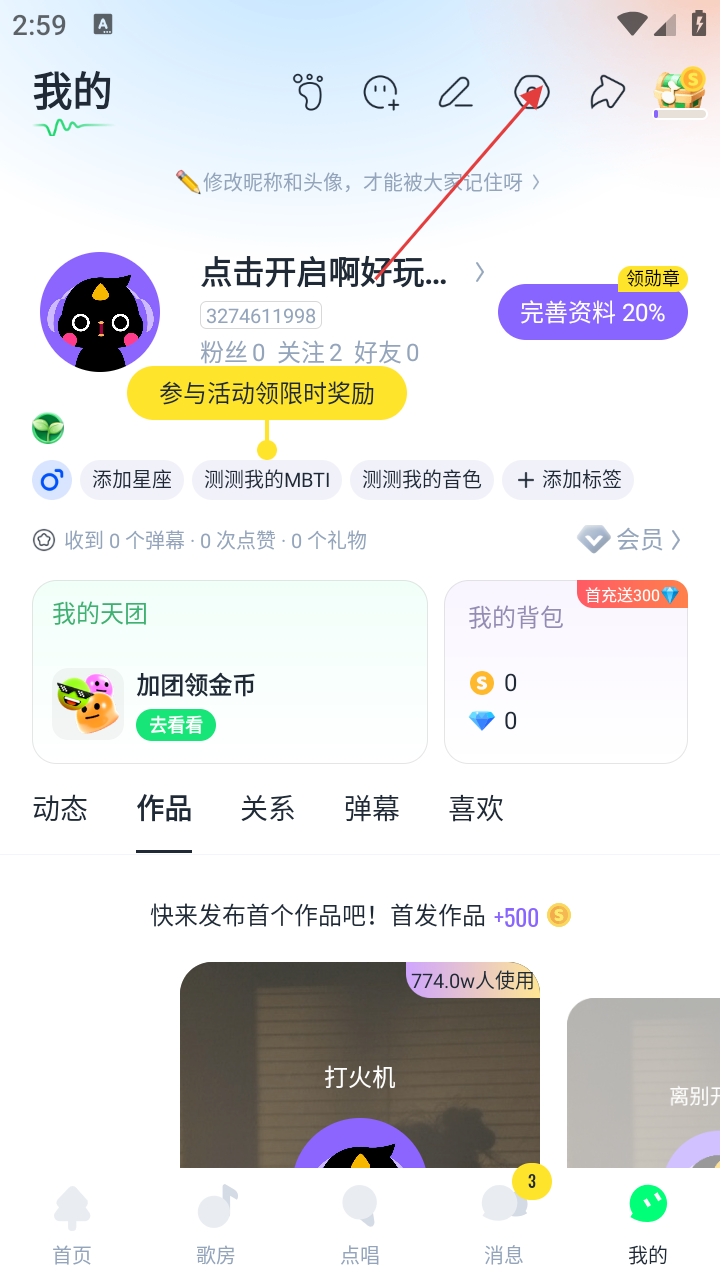Choose the 测测我的音色 chip
The height and width of the screenshot is (1280, 720).
pos(422,480)
